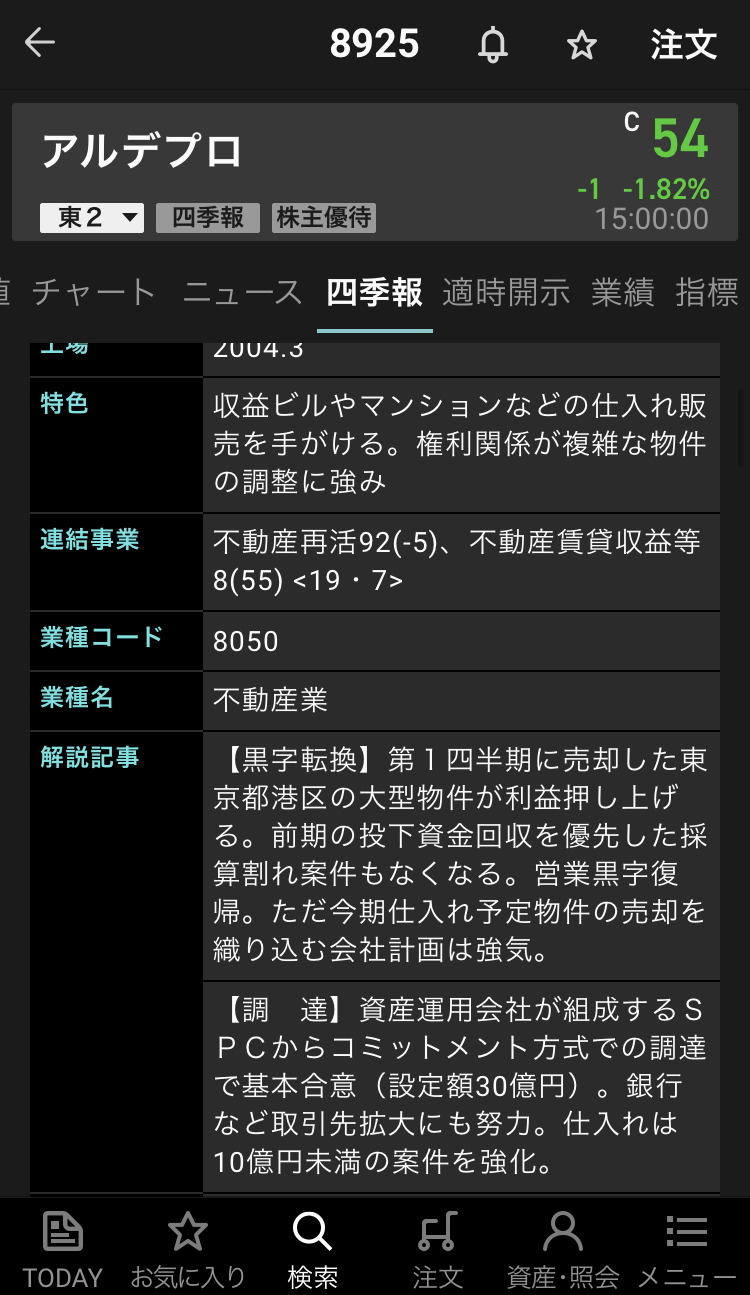750x1295 pixels.
Task: Select the 四季報 tab
Action: [375, 293]
